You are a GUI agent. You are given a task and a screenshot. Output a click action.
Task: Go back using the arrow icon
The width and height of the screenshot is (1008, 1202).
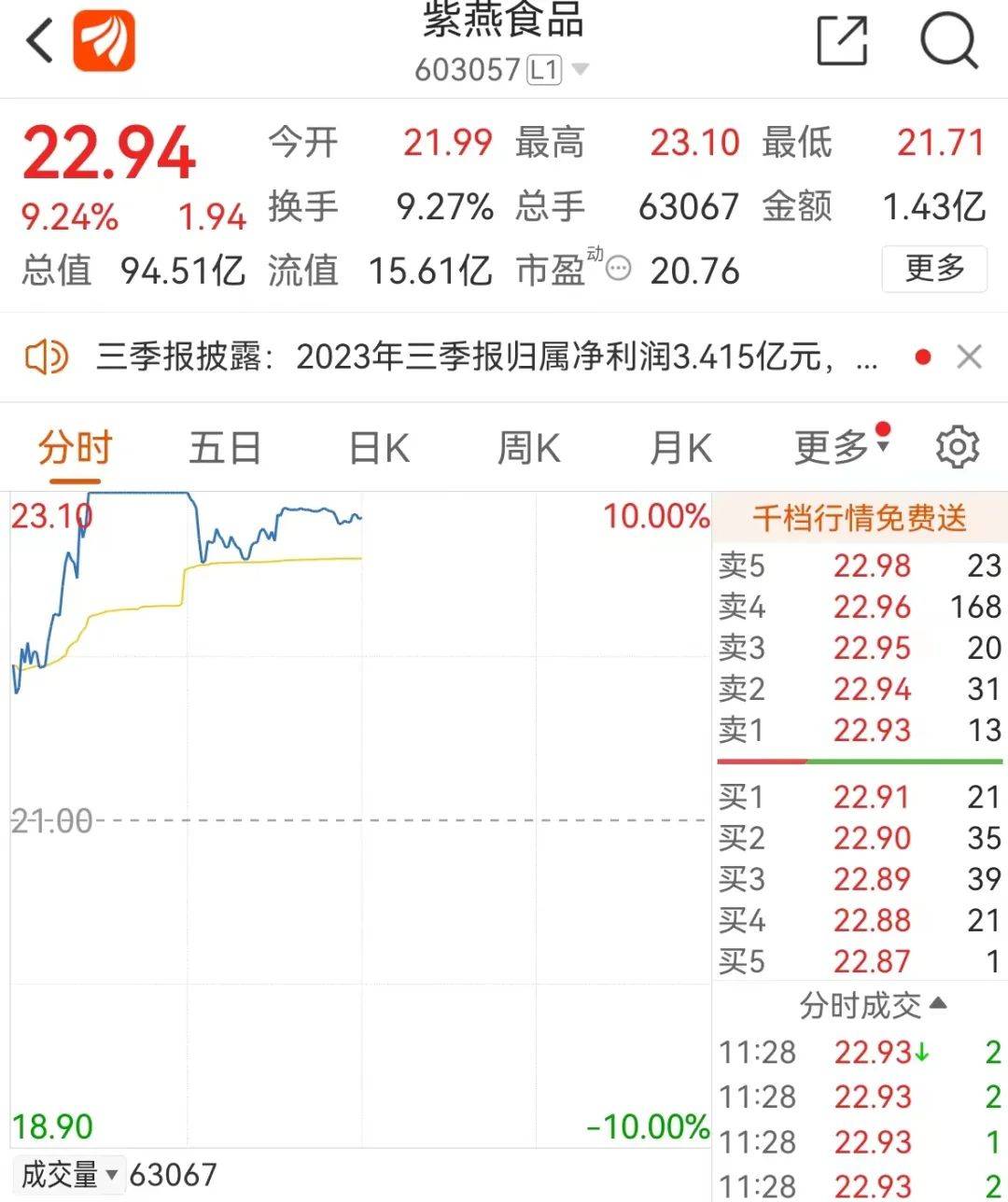click(40, 41)
